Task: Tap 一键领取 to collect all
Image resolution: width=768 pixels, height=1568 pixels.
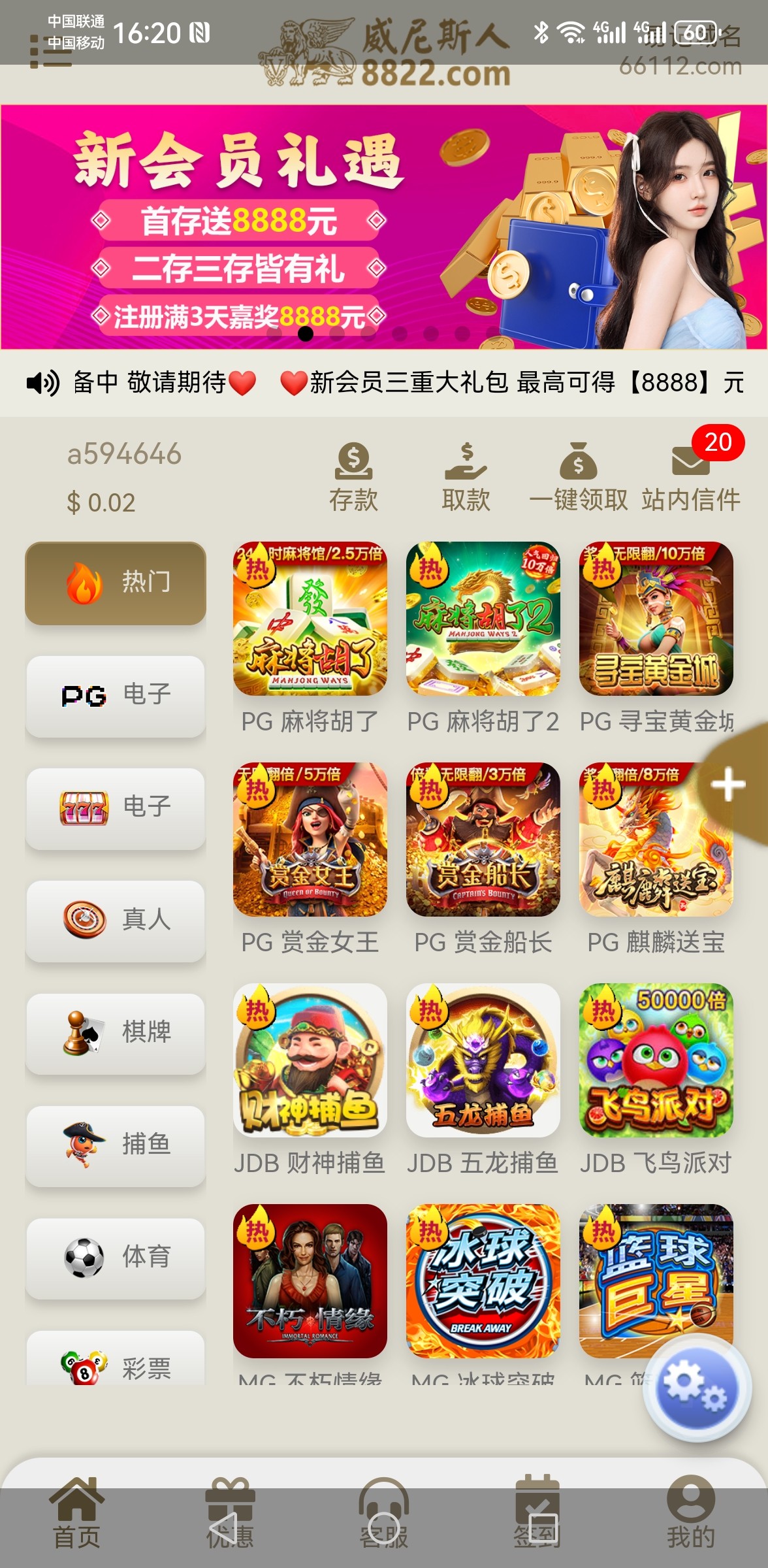Action: [578, 476]
